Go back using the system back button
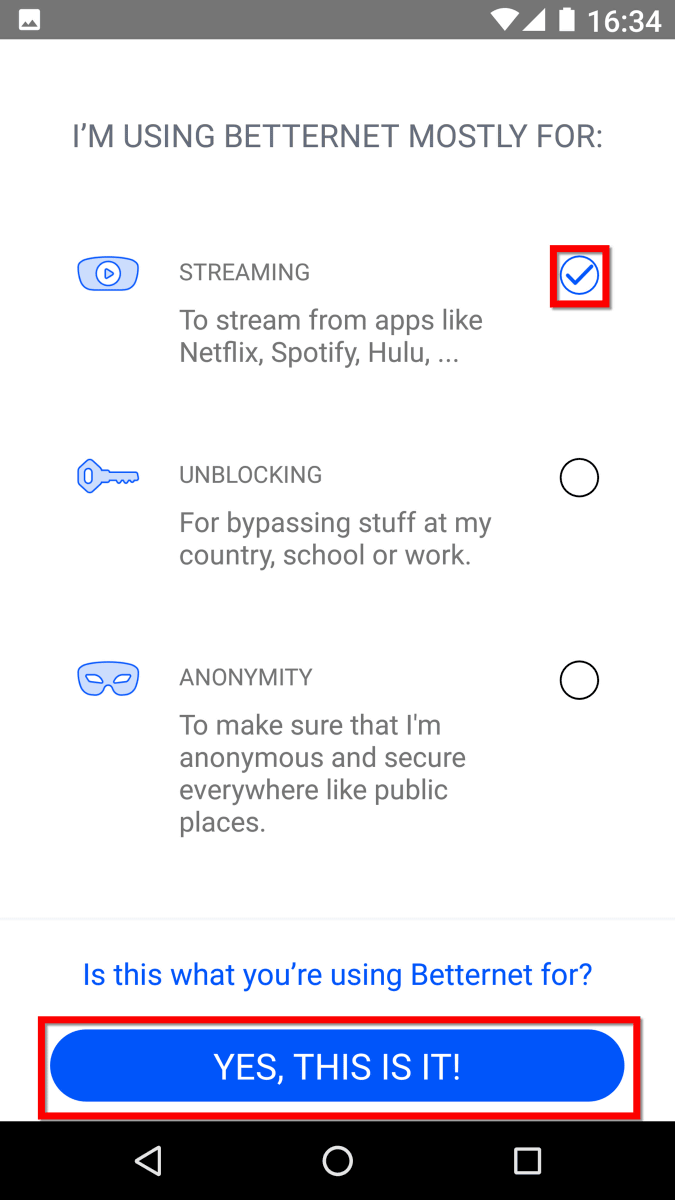The width and height of the screenshot is (675, 1200). click(148, 1160)
